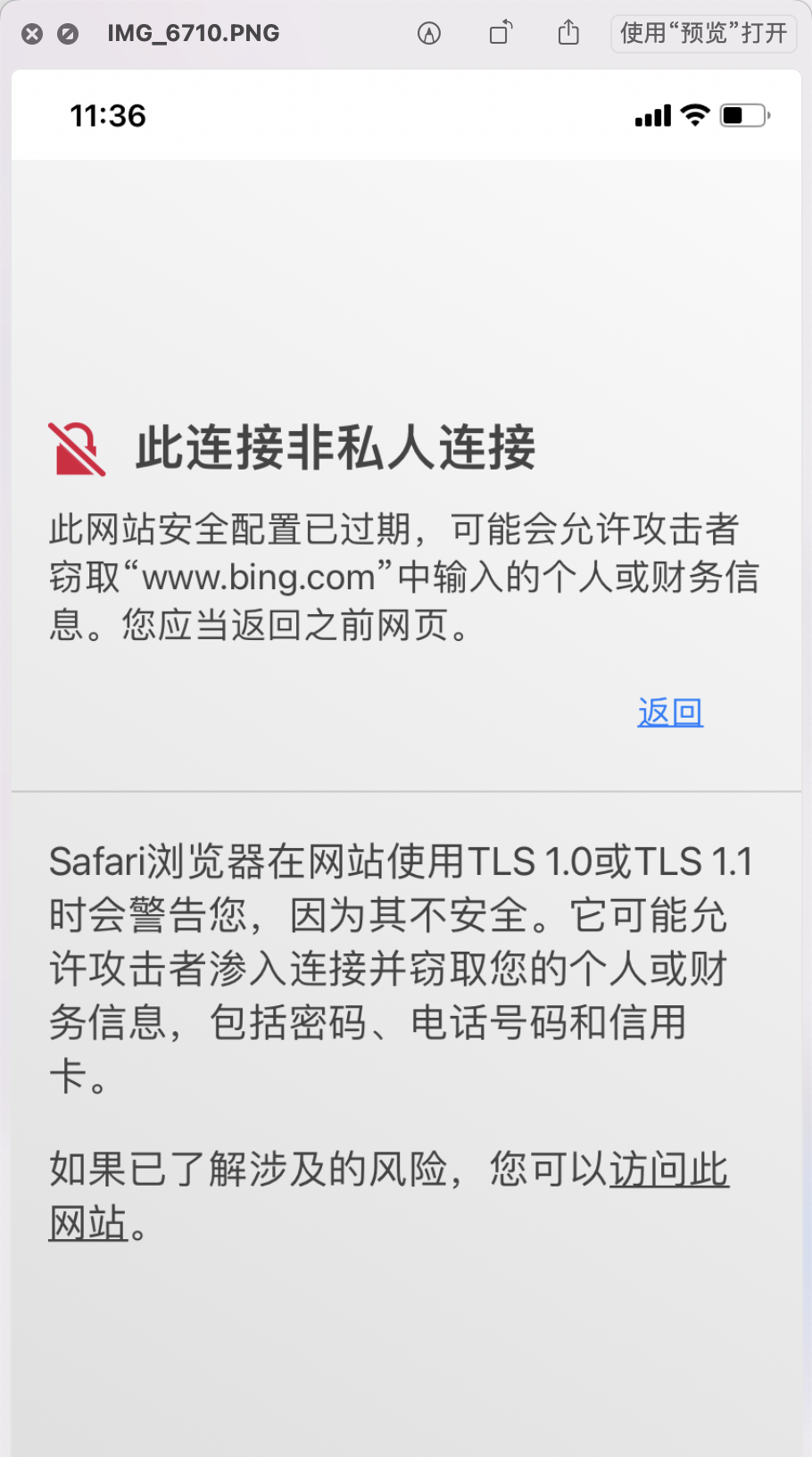Open the share menu
Viewport: 812px width, 1457px height.
568,34
